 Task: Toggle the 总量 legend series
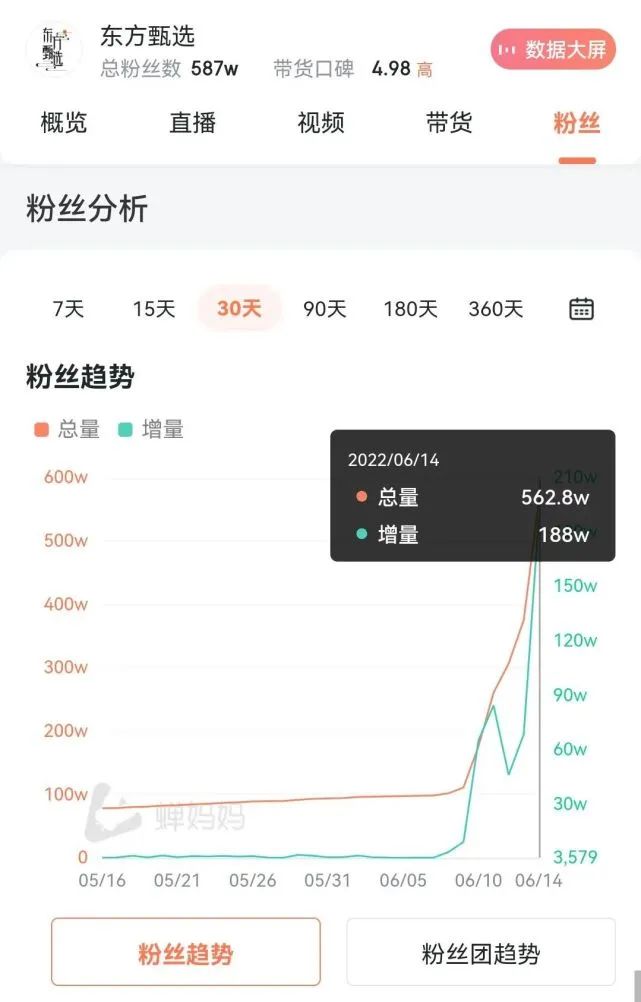[x=67, y=430]
